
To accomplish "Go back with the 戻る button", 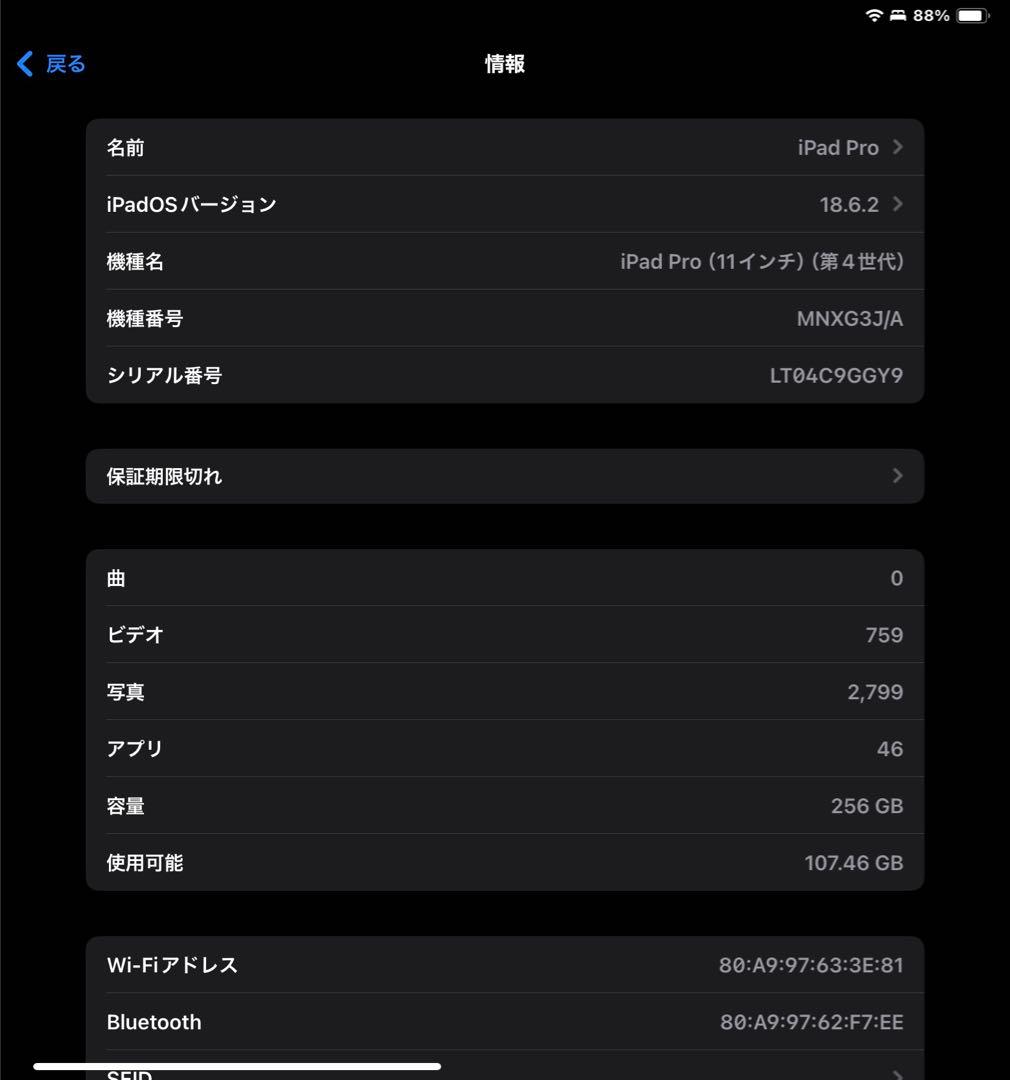I will click(52, 64).
